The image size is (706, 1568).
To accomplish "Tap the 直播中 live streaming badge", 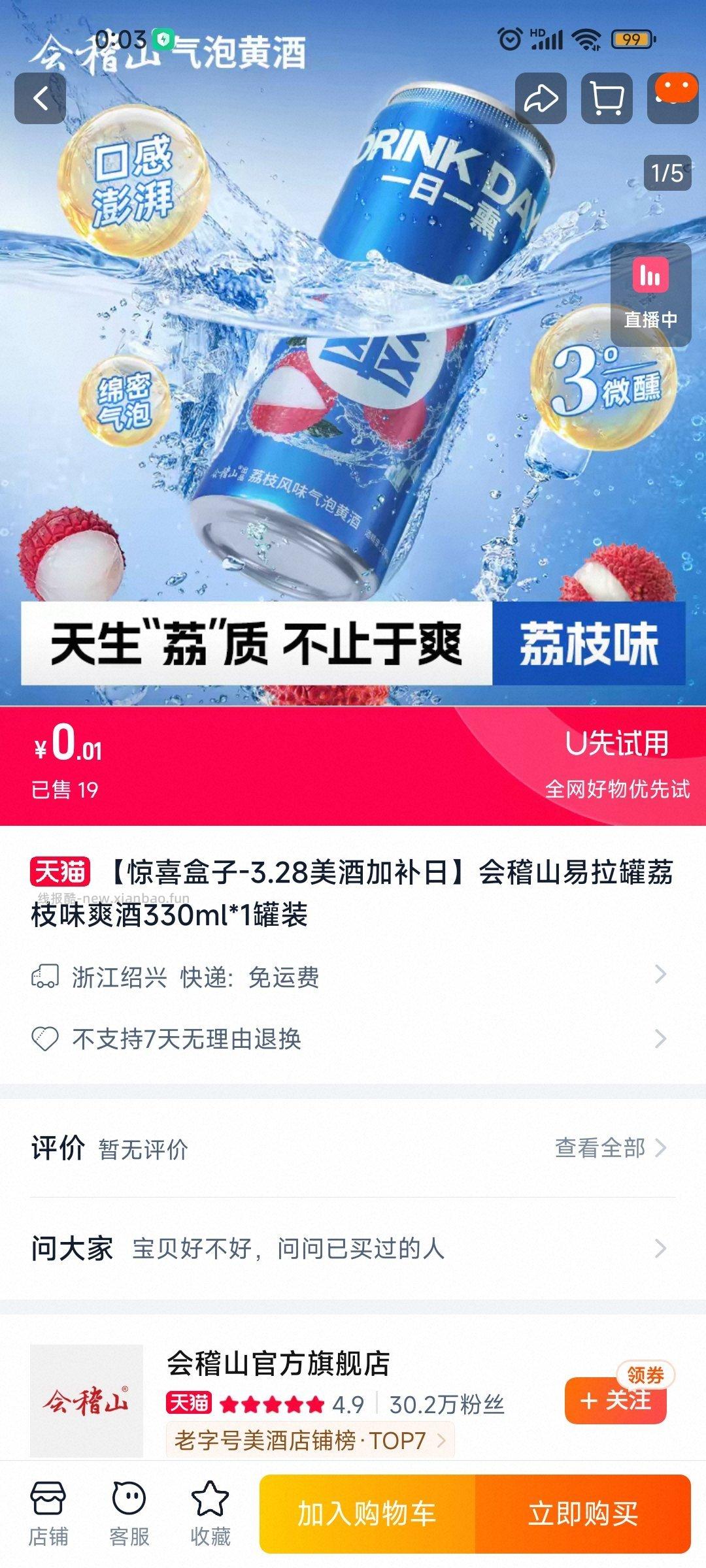I will pyautogui.click(x=650, y=294).
